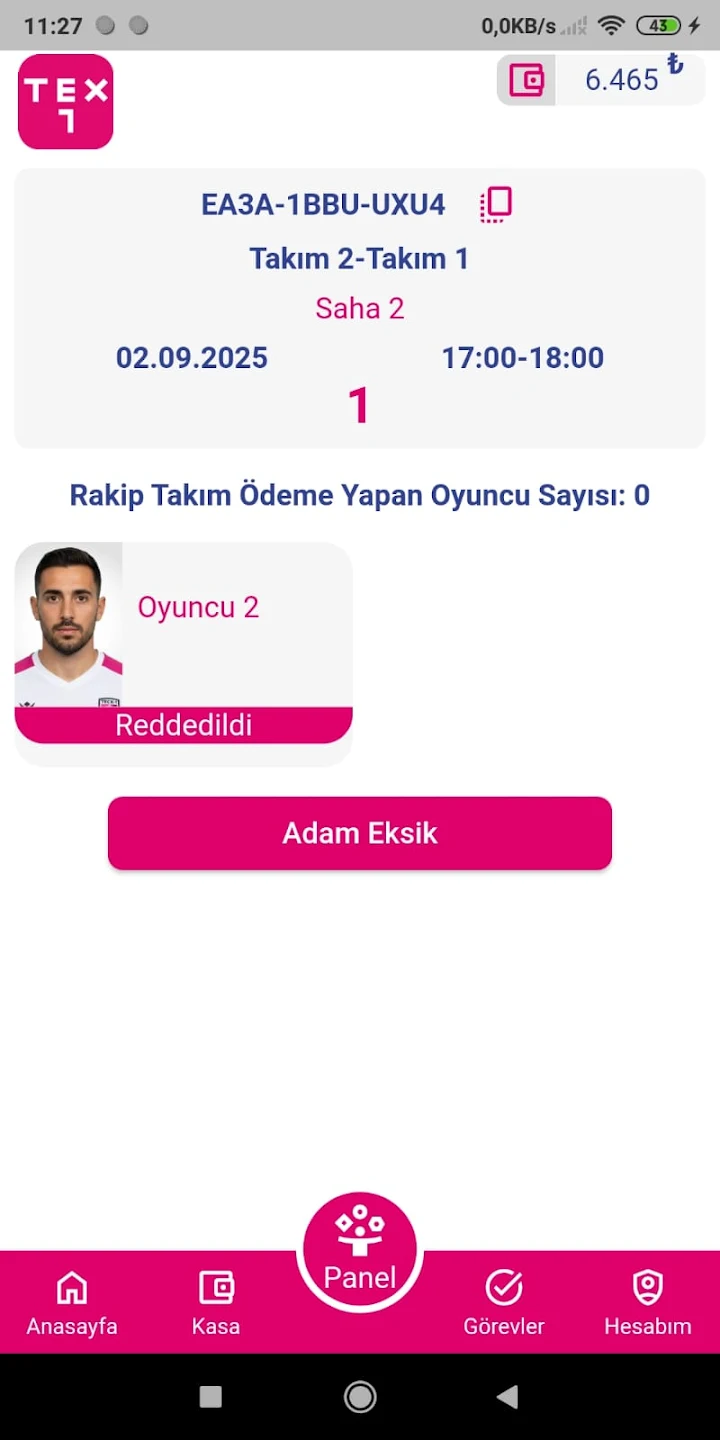Select the wallet card icon near the balance
This screenshot has width=720, height=1440.
[x=525, y=80]
